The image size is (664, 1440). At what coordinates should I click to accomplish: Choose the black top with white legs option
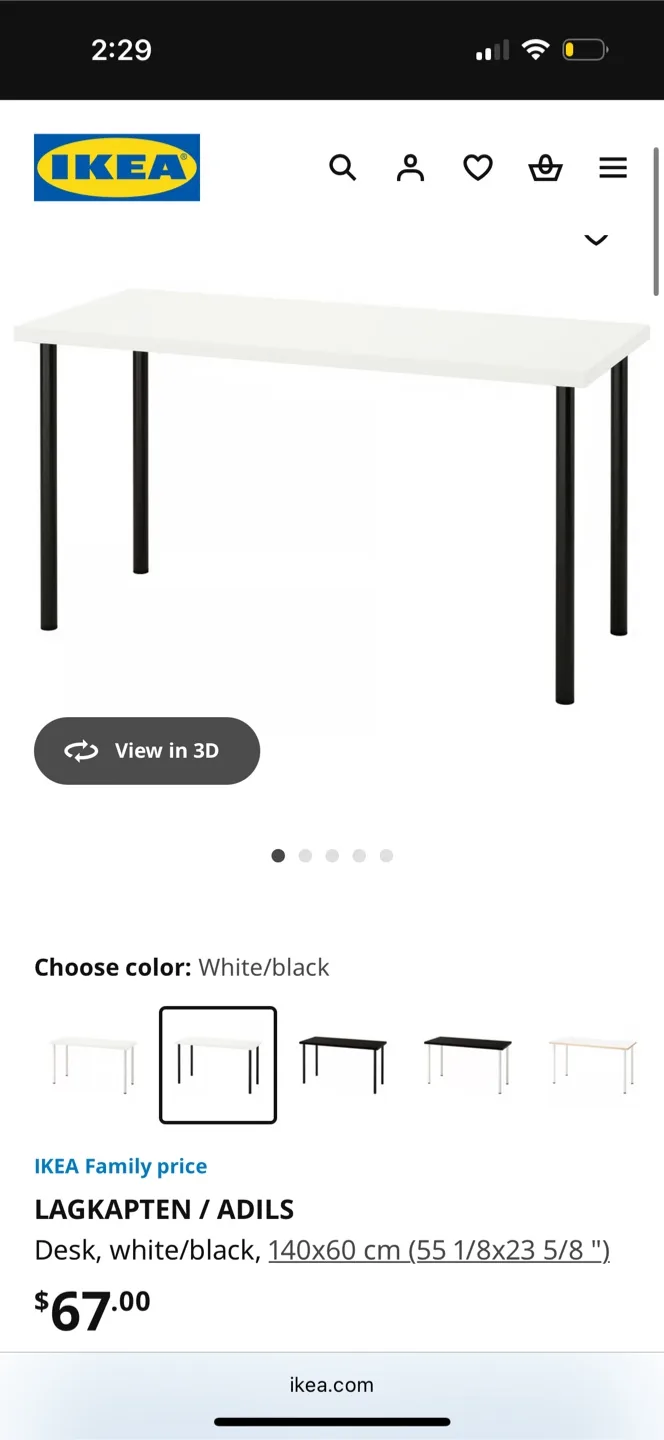tap(468, 1065)
